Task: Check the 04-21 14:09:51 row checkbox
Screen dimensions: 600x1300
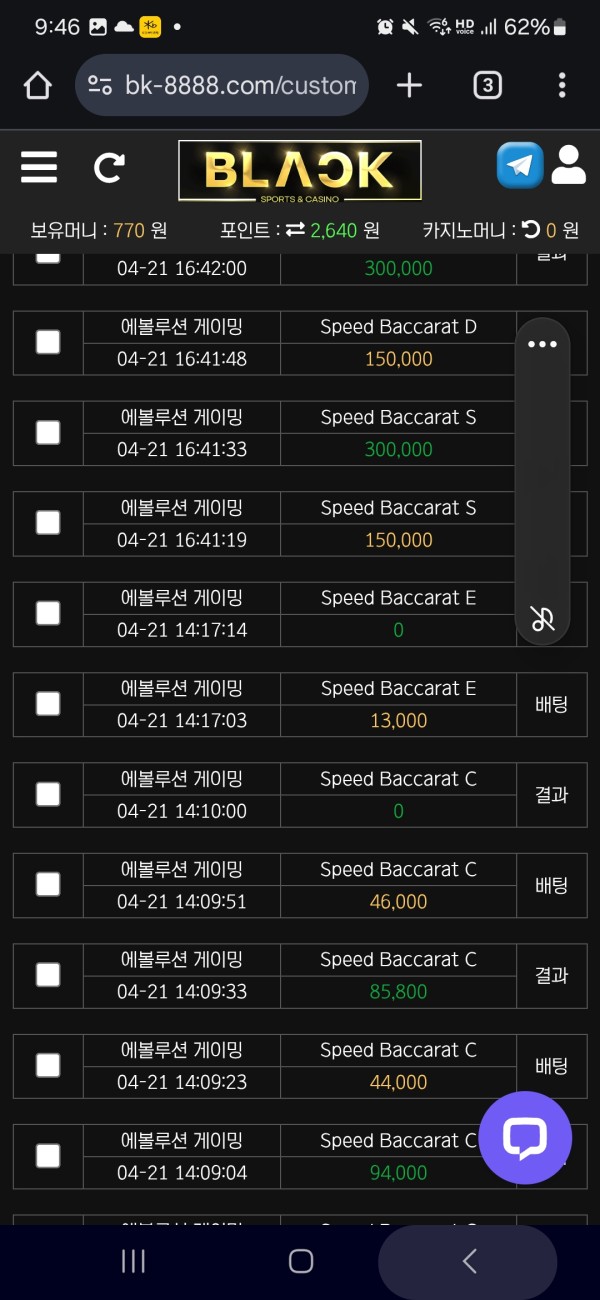Action: pos(48,884)
